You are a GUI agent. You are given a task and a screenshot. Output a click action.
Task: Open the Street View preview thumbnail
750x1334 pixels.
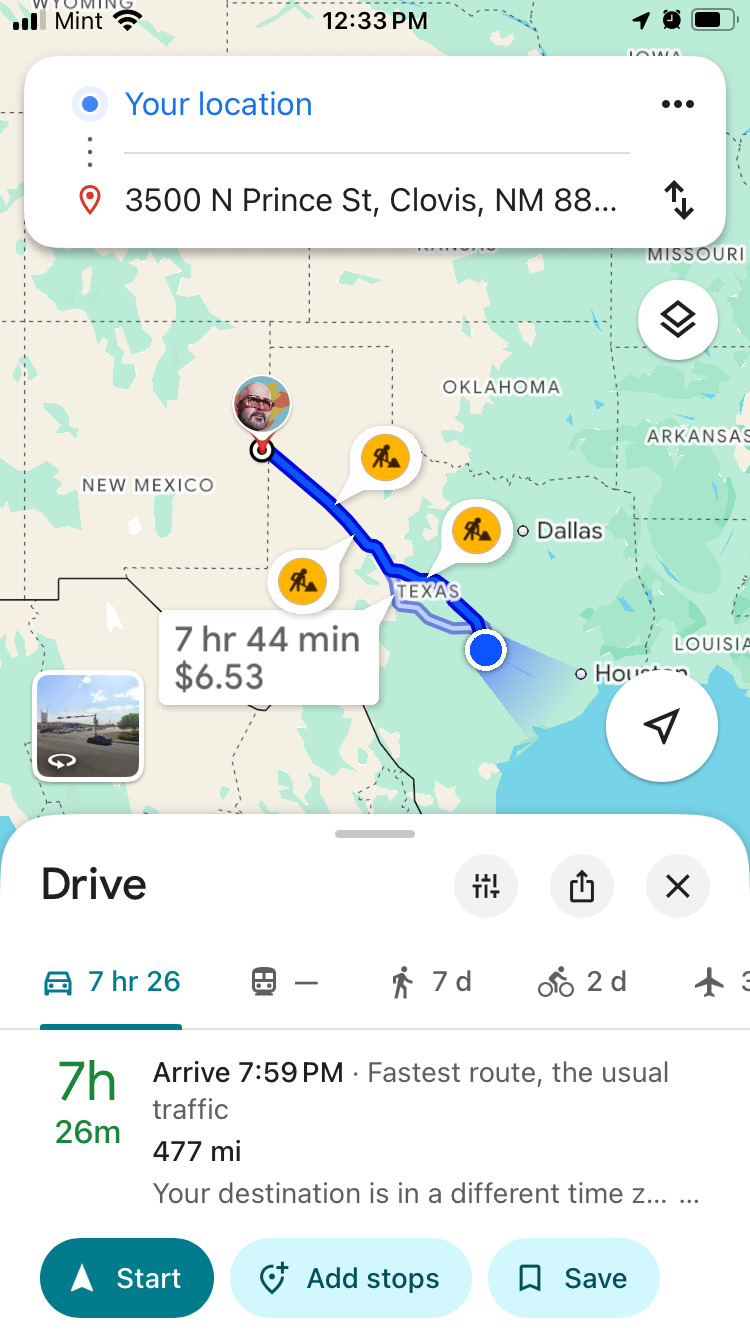pyautogui.click(x=88, y=726)
